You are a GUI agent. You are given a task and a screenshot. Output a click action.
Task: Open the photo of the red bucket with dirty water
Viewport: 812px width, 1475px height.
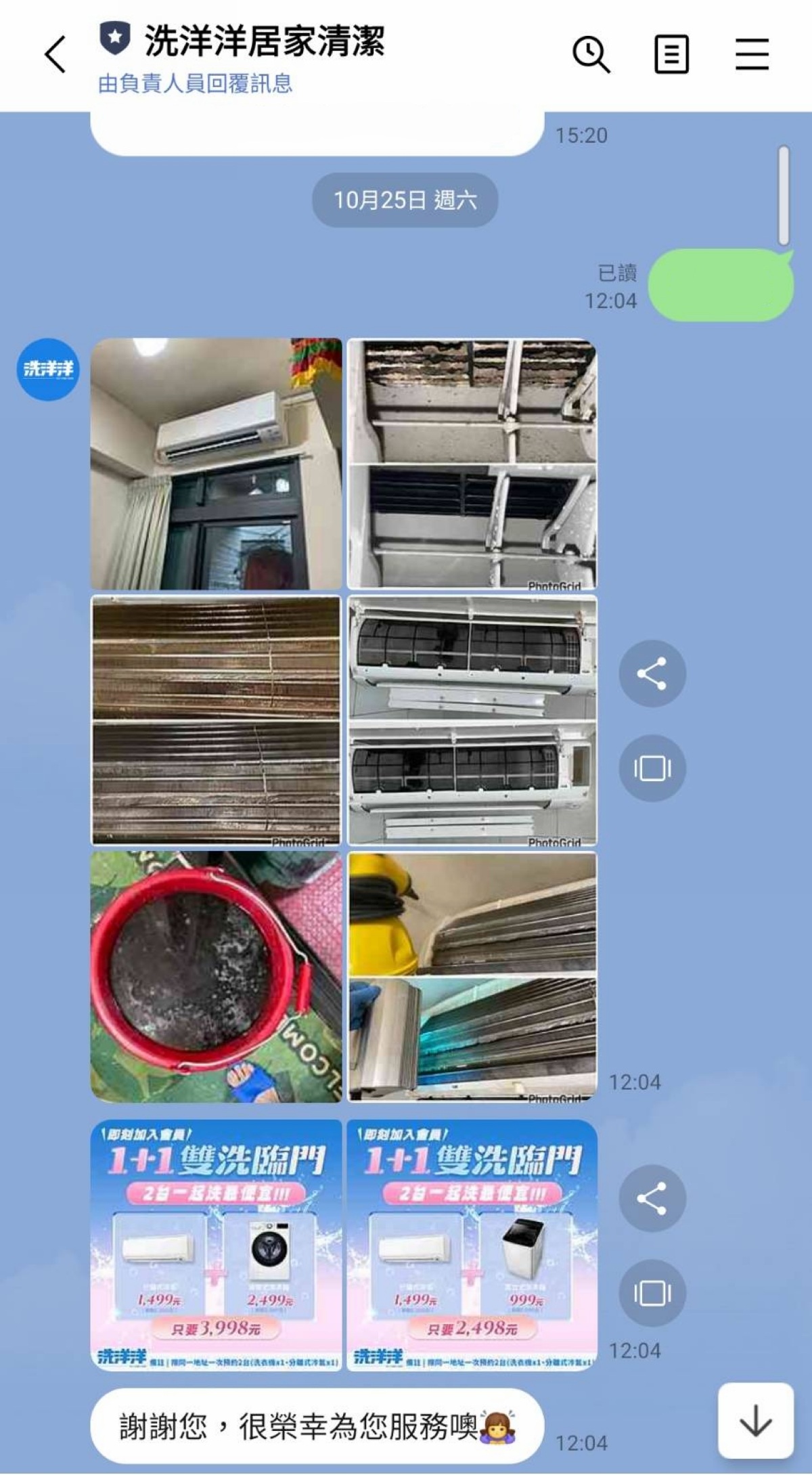217,977
